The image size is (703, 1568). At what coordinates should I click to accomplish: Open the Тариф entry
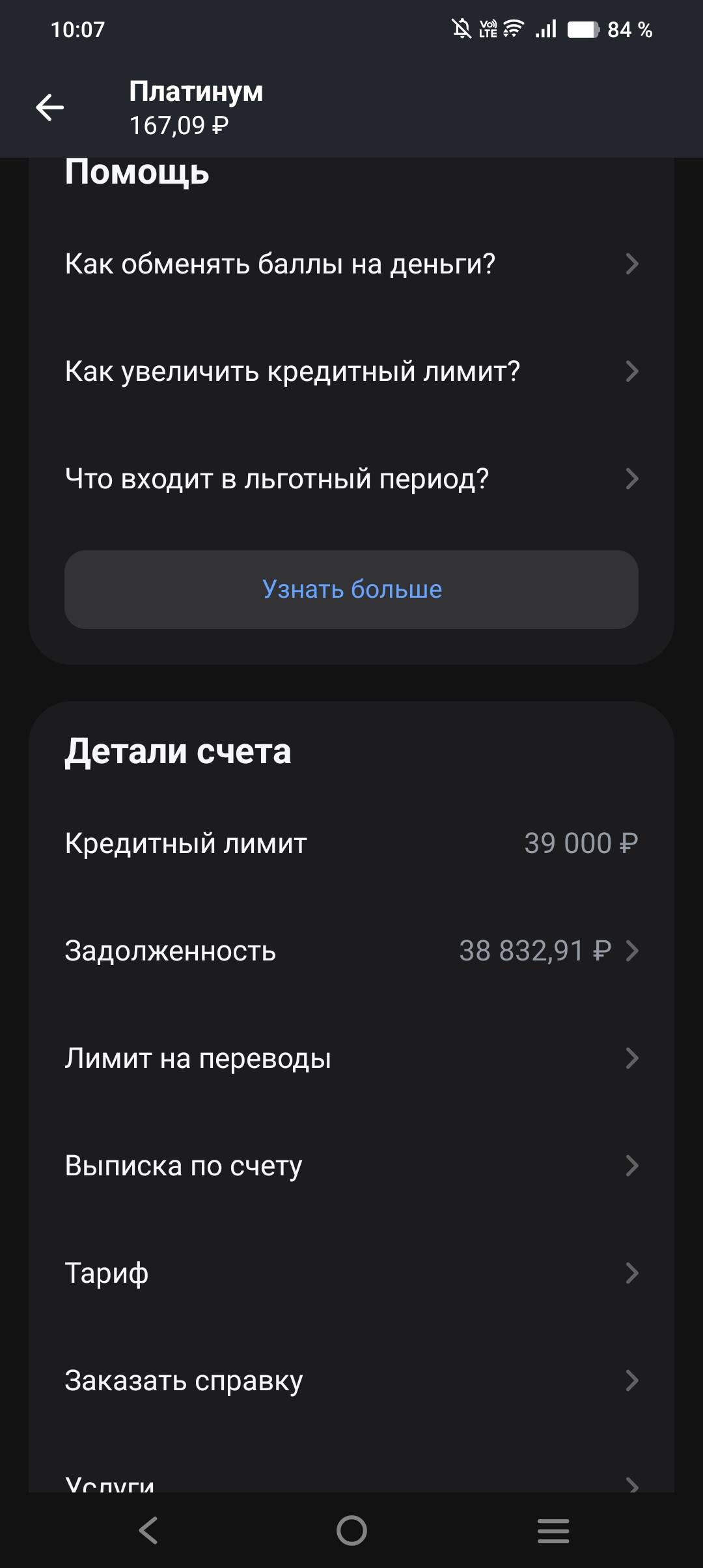click(x=106, y=1273)
